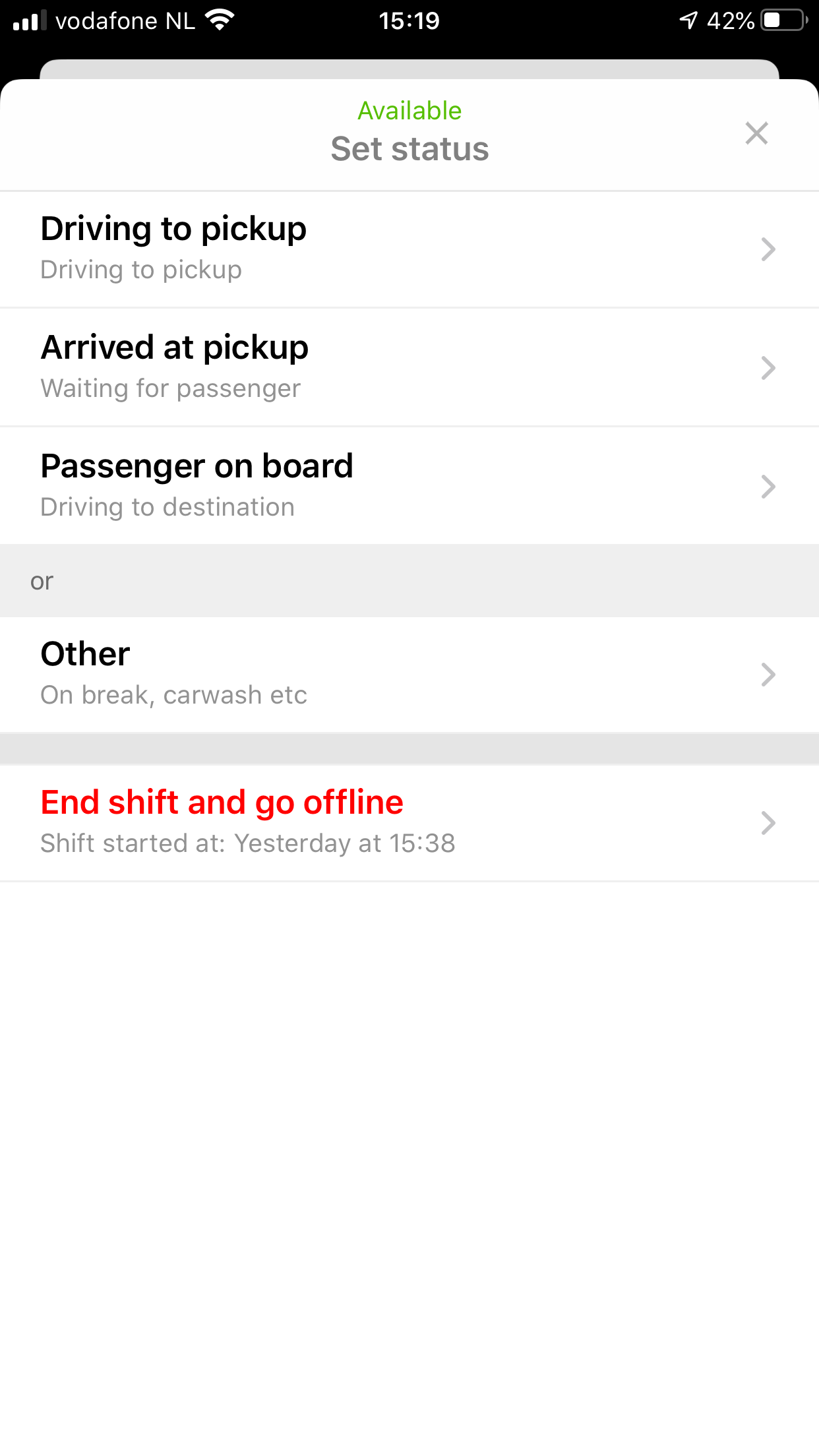Select Driving to pickup status
This screenshot has height=1456, width=819.
click(x=409, y=249)
